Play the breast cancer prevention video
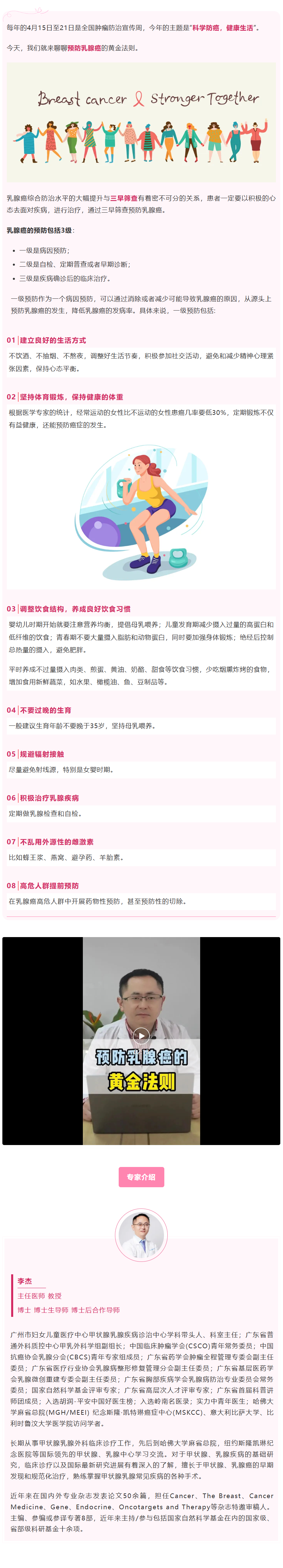Image resolution: width=283 pixels, height=1568 pixels. click(x=141, y=1035)
